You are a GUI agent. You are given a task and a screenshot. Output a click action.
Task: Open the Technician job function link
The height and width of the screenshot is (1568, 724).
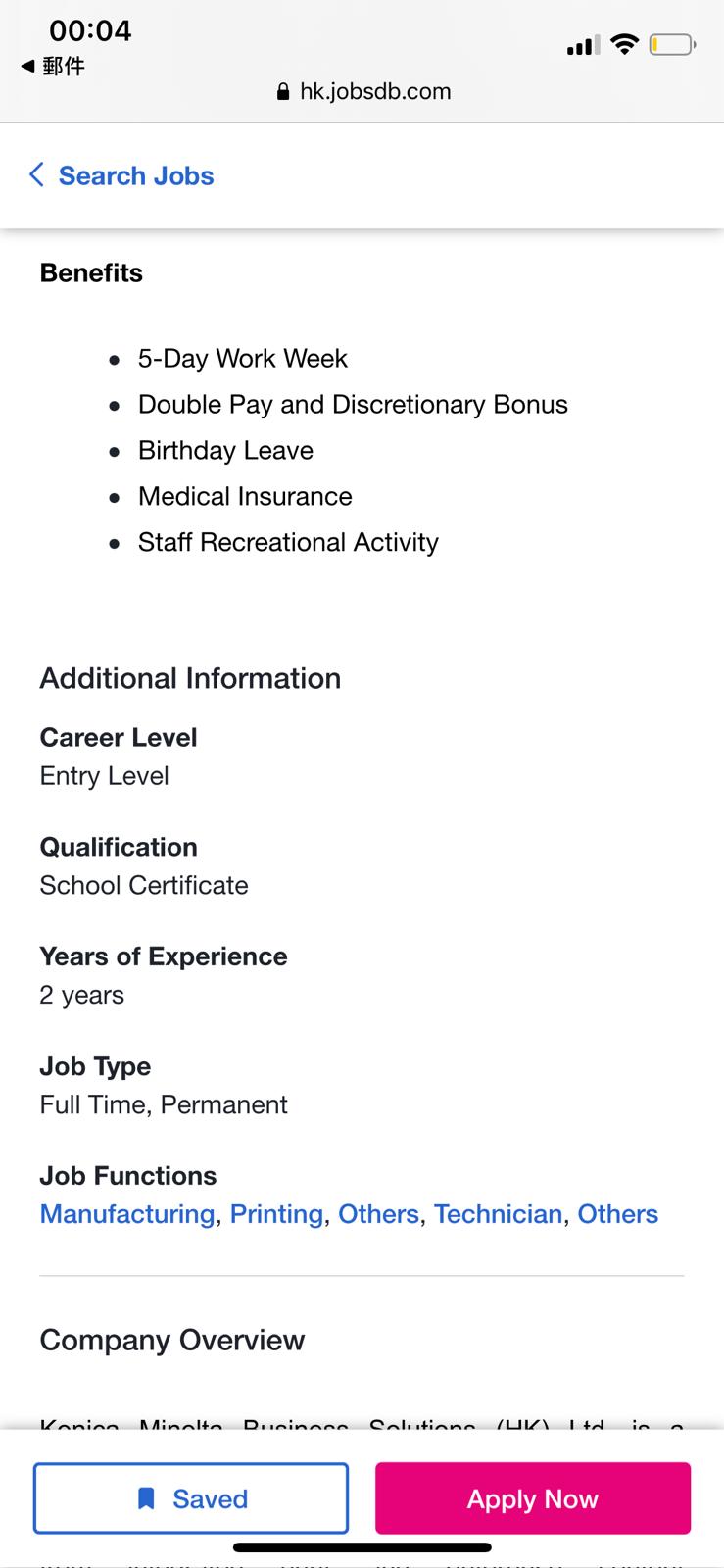click(498, 1214)
